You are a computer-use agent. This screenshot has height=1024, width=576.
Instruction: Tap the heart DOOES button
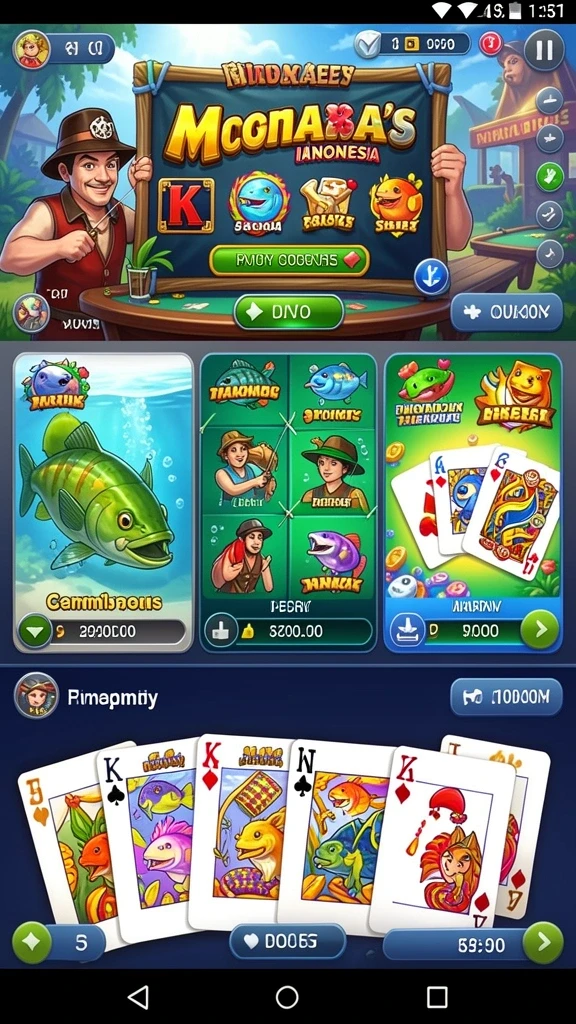tap(288, 941)
